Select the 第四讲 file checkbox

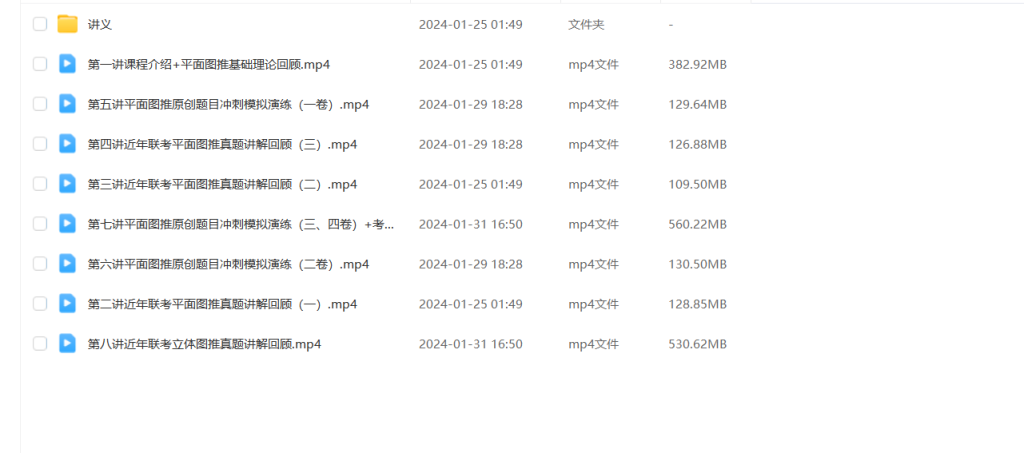point(40,144)
